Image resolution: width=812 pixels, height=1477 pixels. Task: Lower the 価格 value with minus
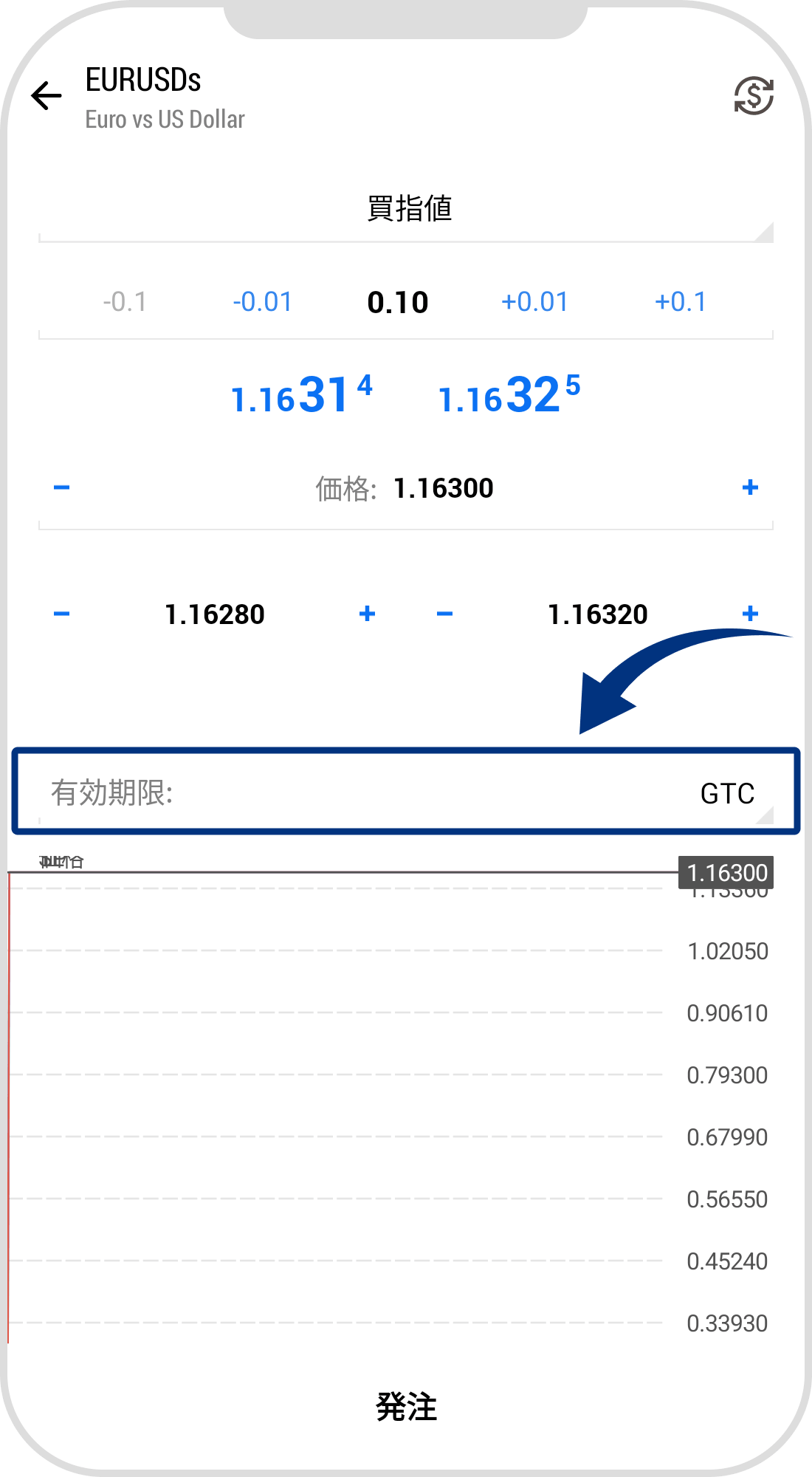[62, 487]
